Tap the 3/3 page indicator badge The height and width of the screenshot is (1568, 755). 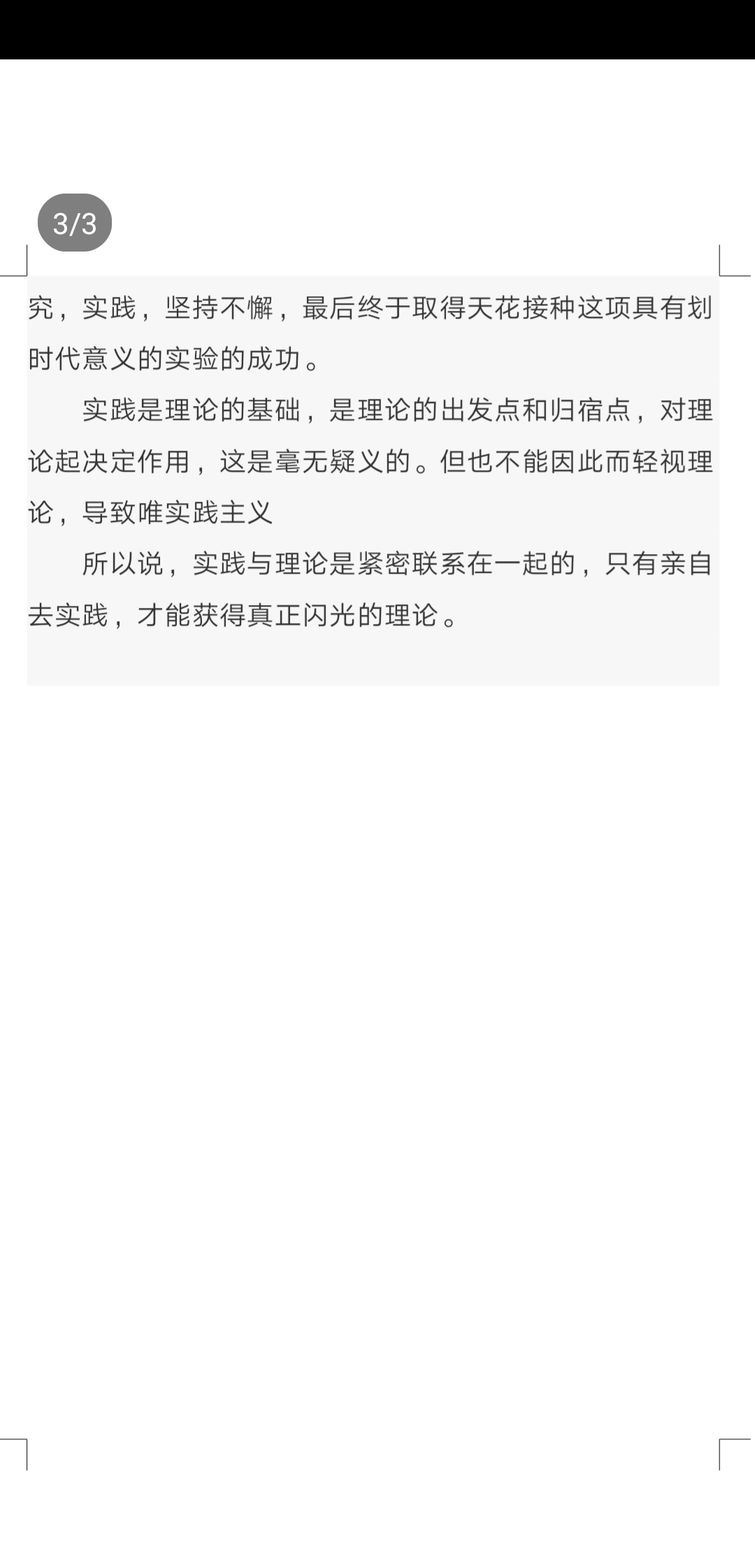75,223
